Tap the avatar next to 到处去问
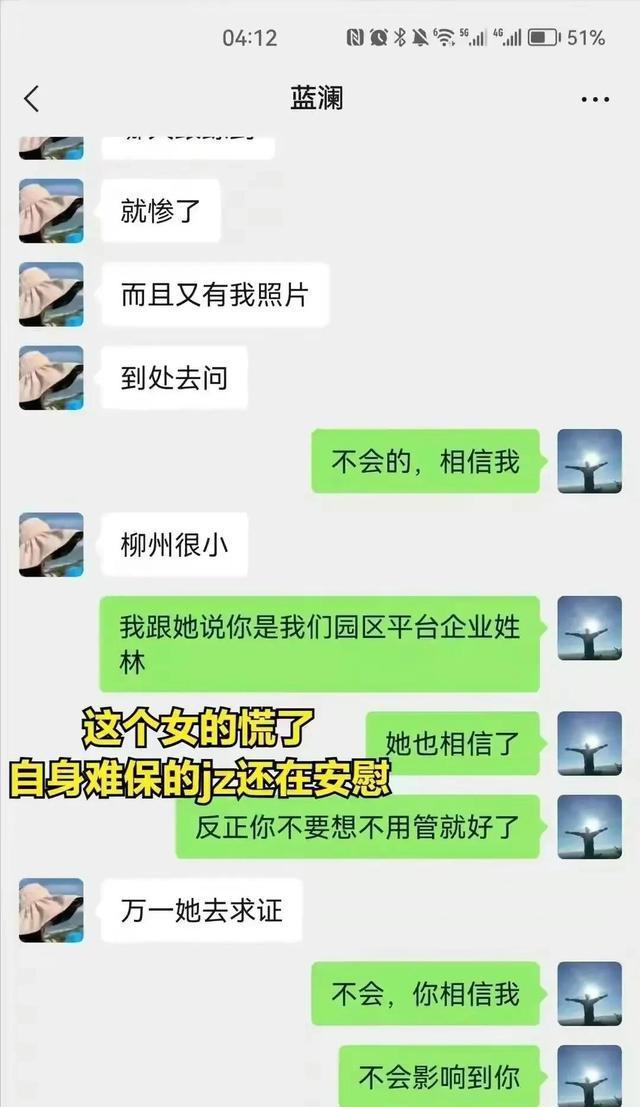The height and width of the screenshot is (1107, 640). point(51,378)
